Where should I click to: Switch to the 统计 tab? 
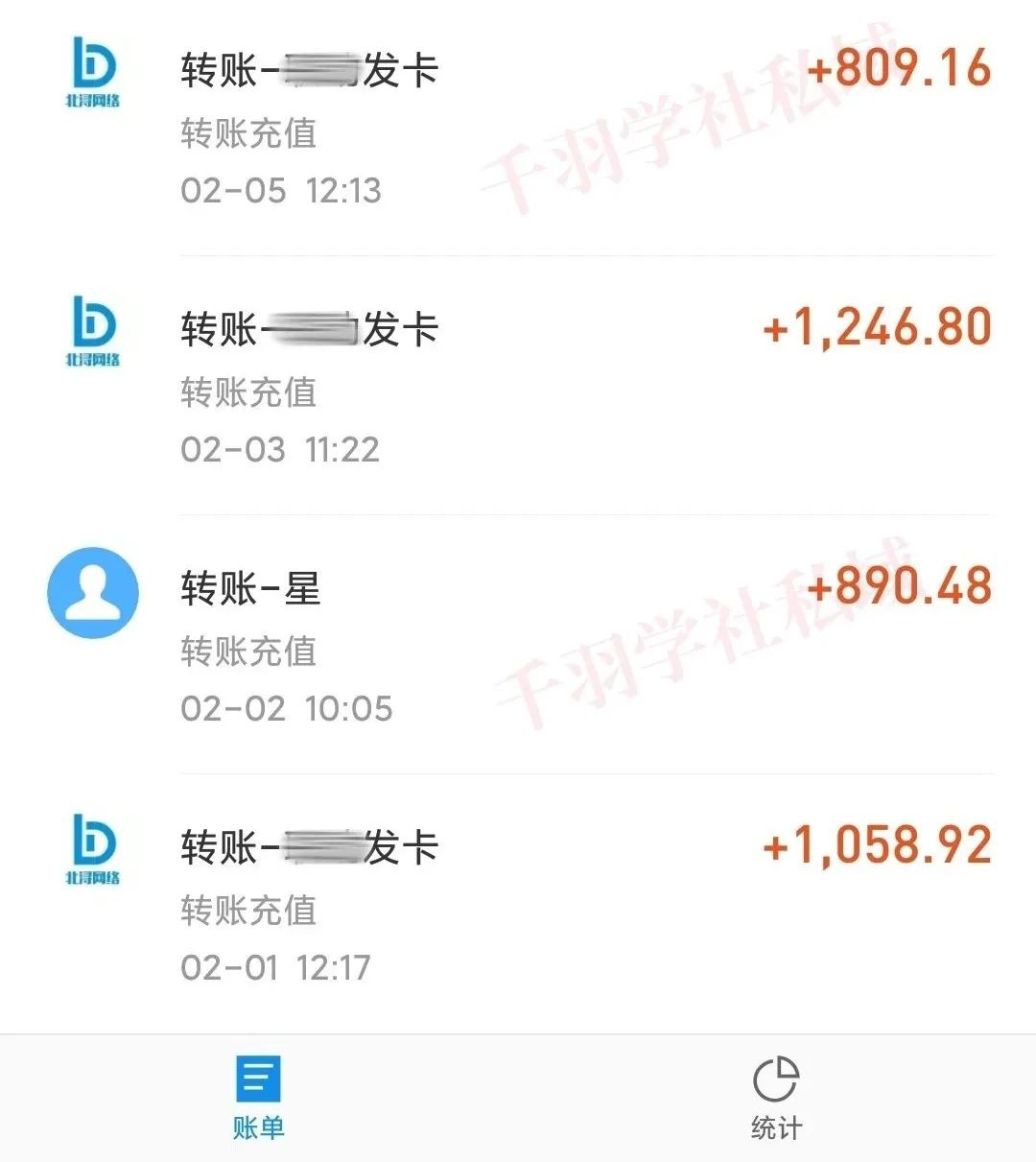click(776, 1099)
